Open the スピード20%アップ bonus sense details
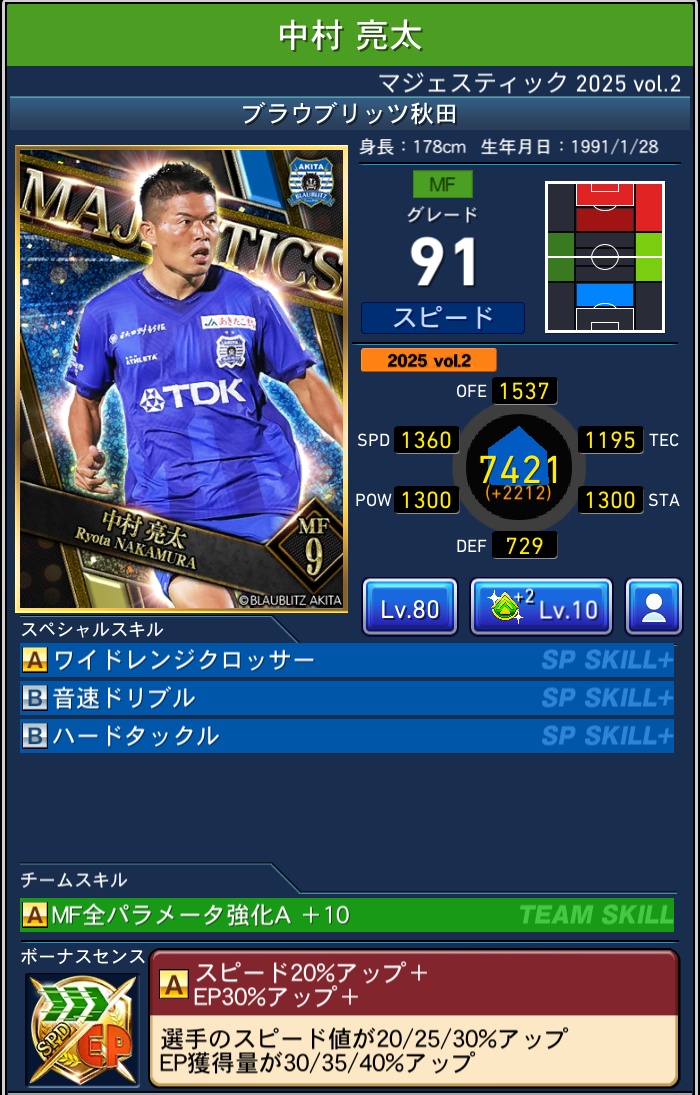The image size is (700, 1095). click(414, 1017)
